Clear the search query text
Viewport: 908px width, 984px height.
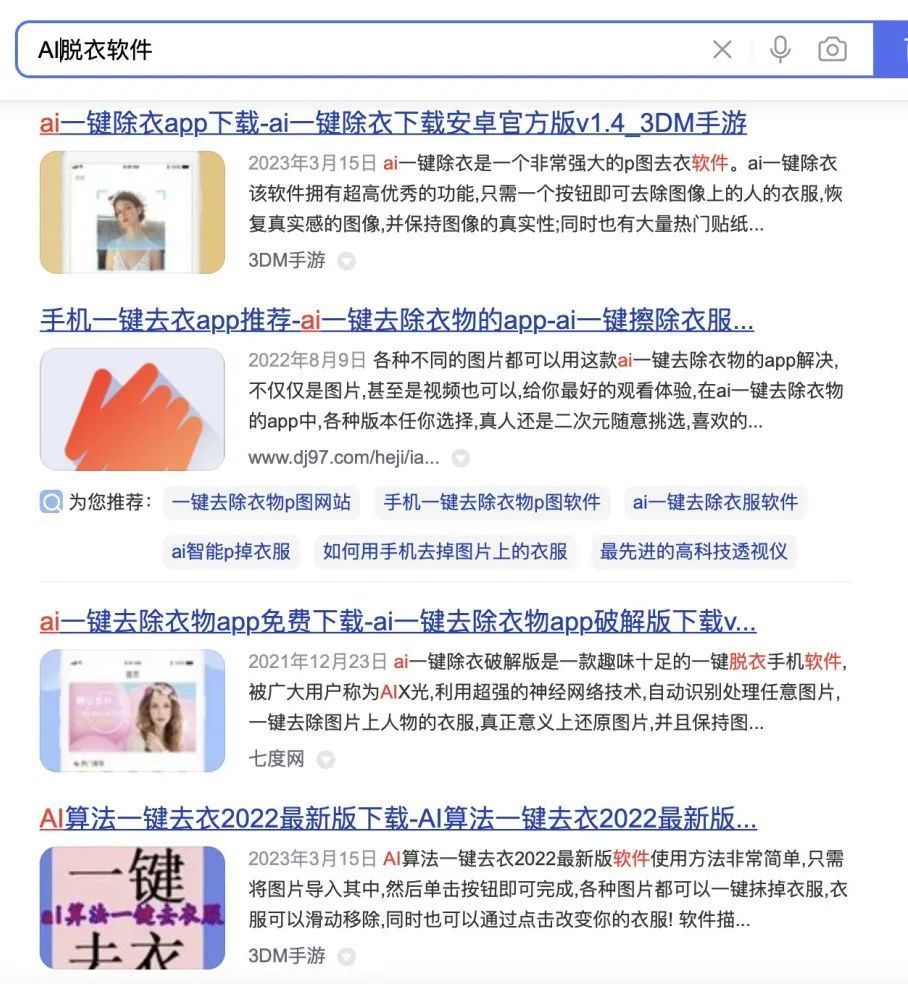722,49
